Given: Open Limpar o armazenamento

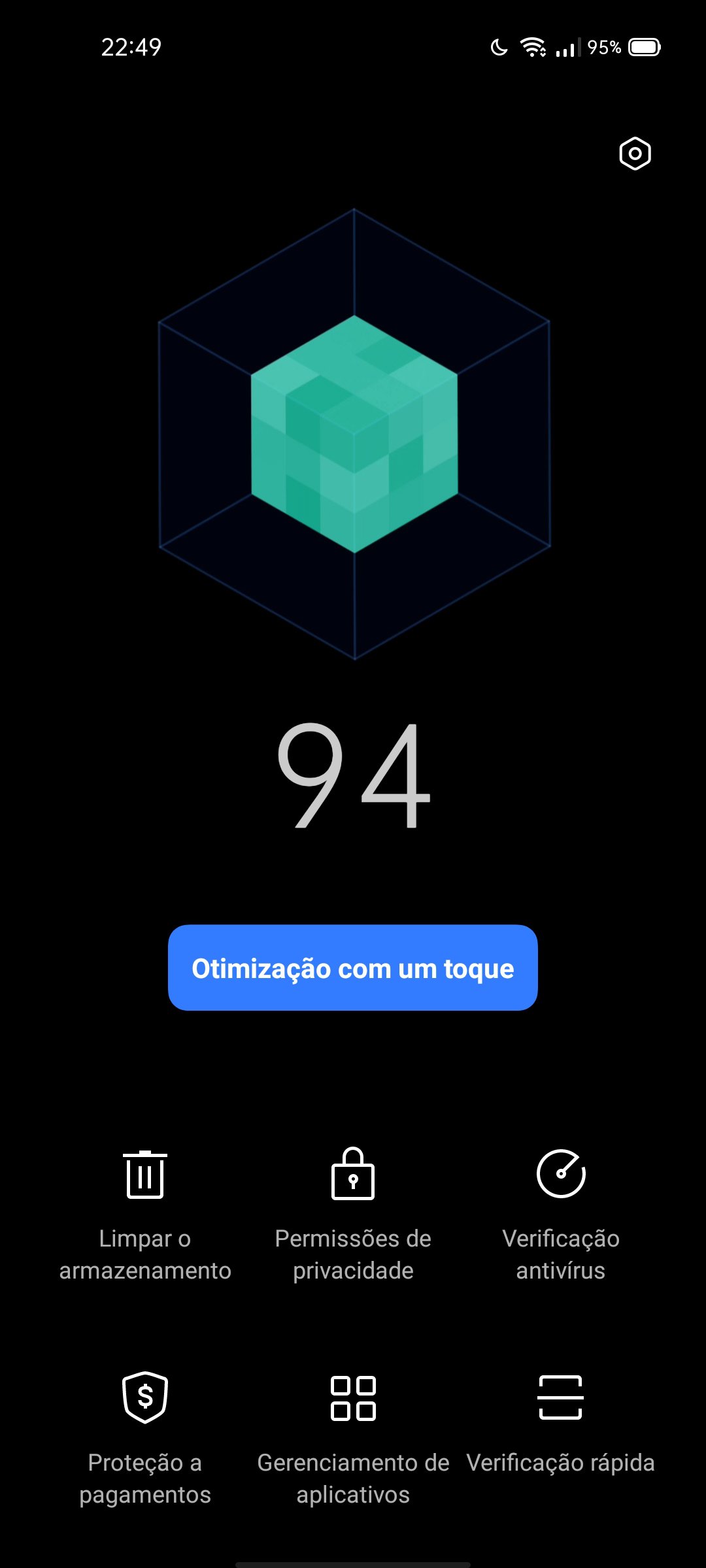Looking at the screenshot, I should click(145, 1215).
